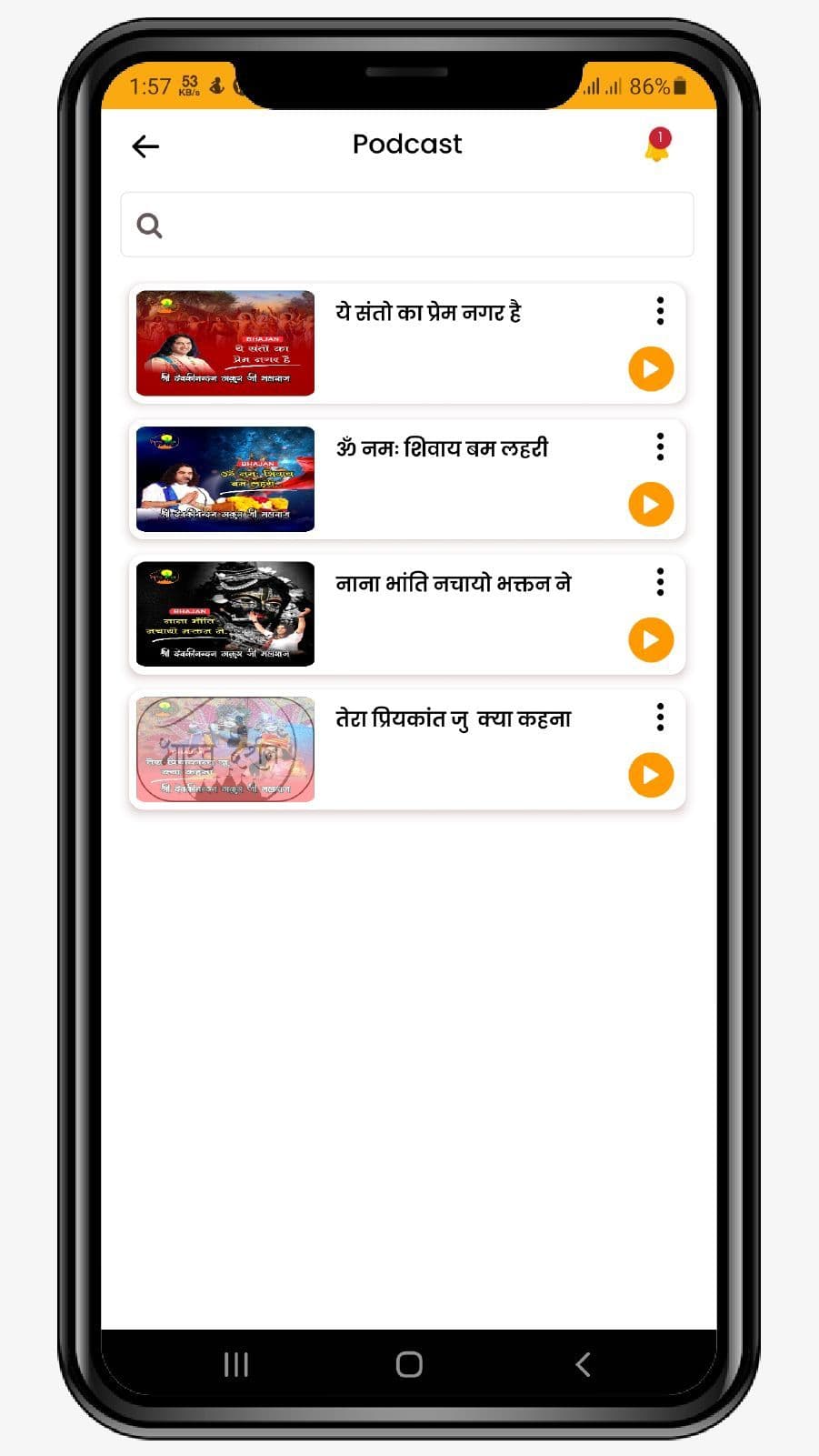Open the तेरा प्रियकांत जु क्या कहना thumbnail

tap(225, 750)
